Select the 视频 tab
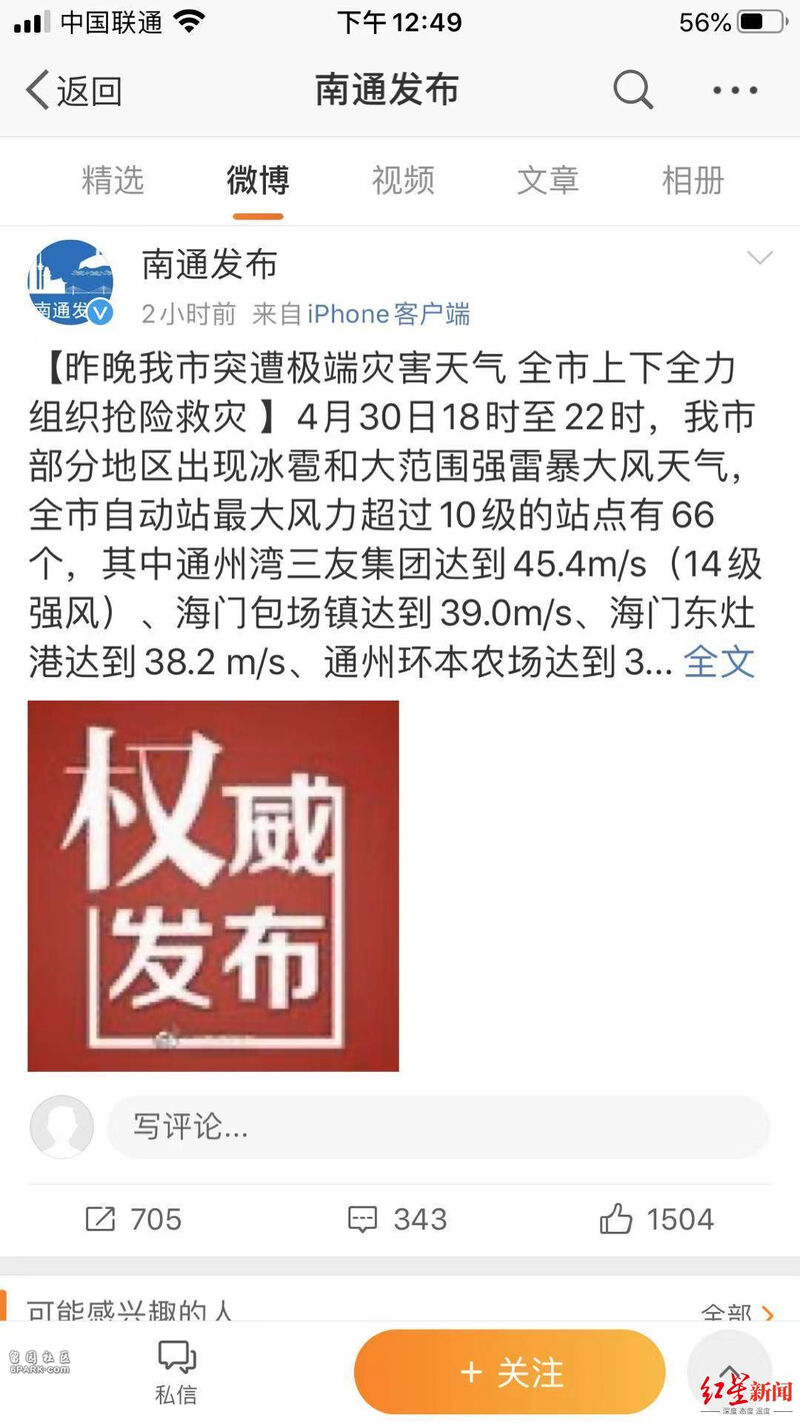Image resolution: width=800 pixels, height=1423 pixels. (403, 180)
